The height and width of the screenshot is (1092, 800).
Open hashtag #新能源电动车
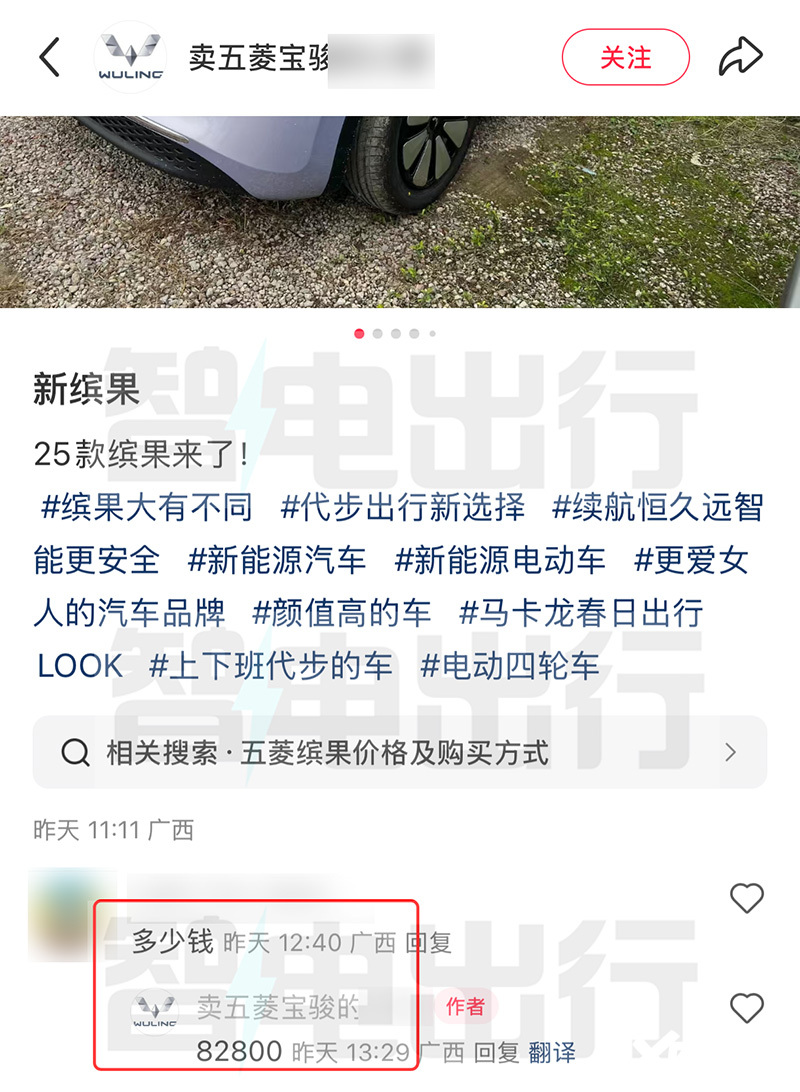[500, 560]
